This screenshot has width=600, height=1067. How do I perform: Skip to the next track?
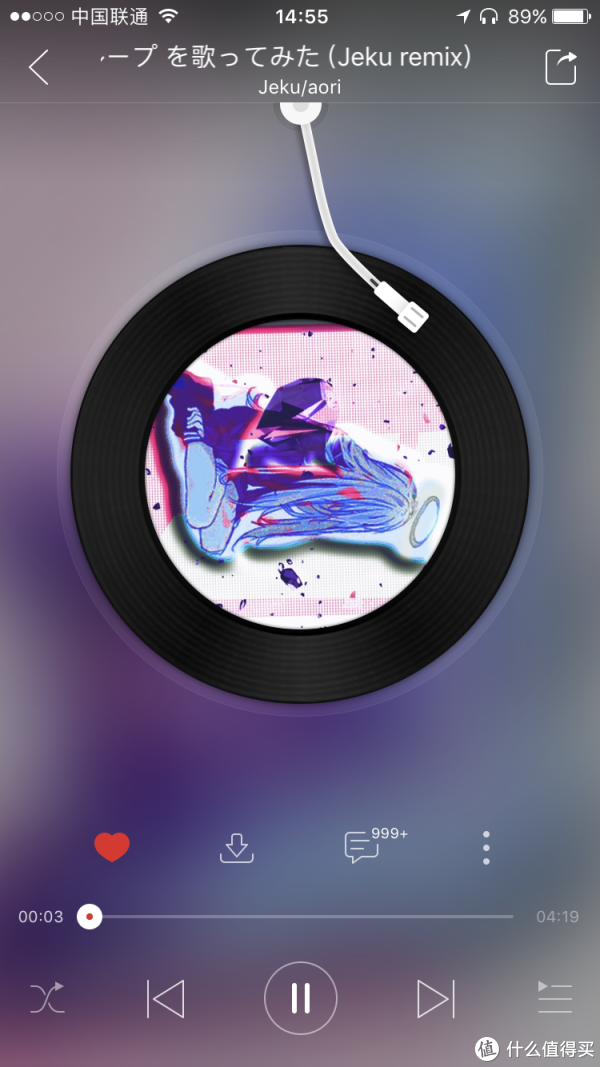(x=435, y=998)
